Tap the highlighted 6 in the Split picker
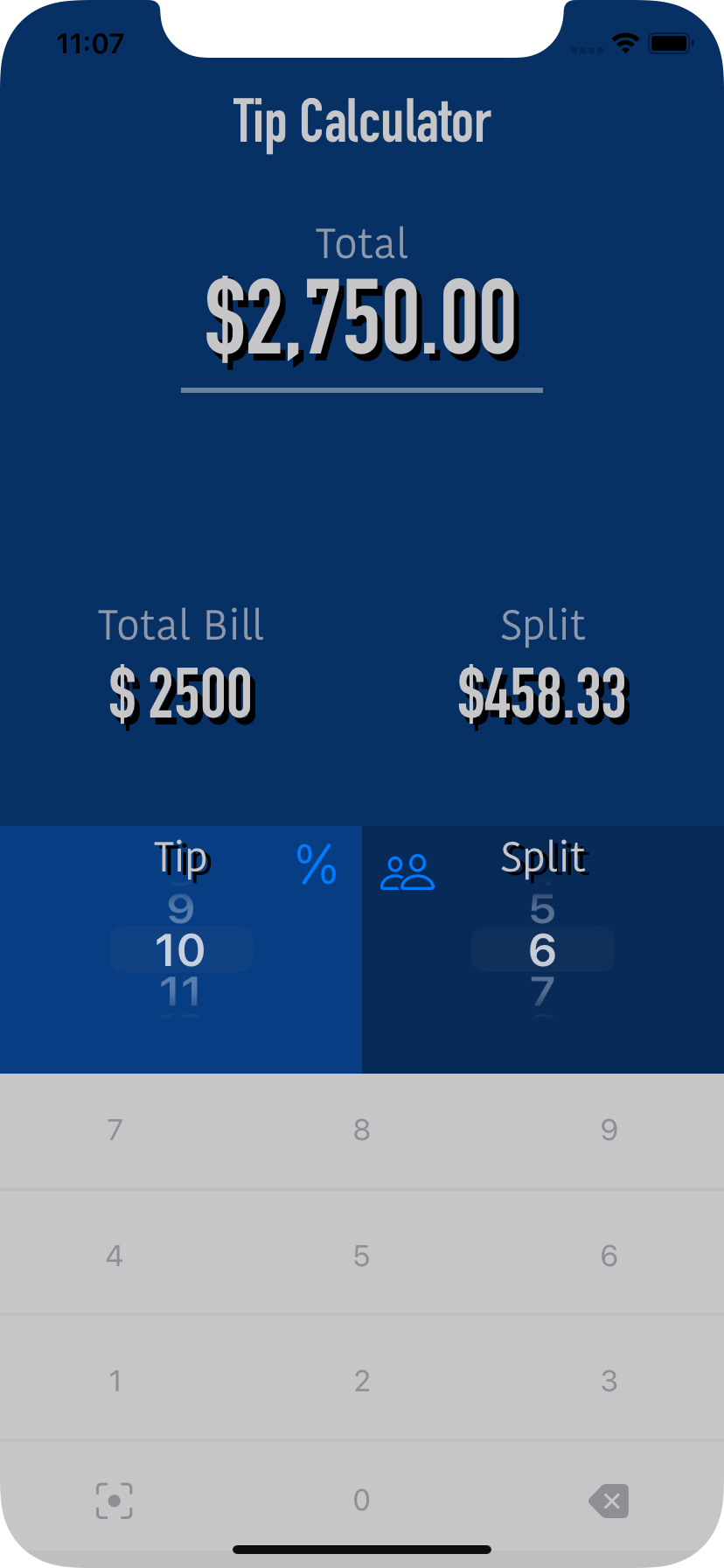 coord(542,949)
